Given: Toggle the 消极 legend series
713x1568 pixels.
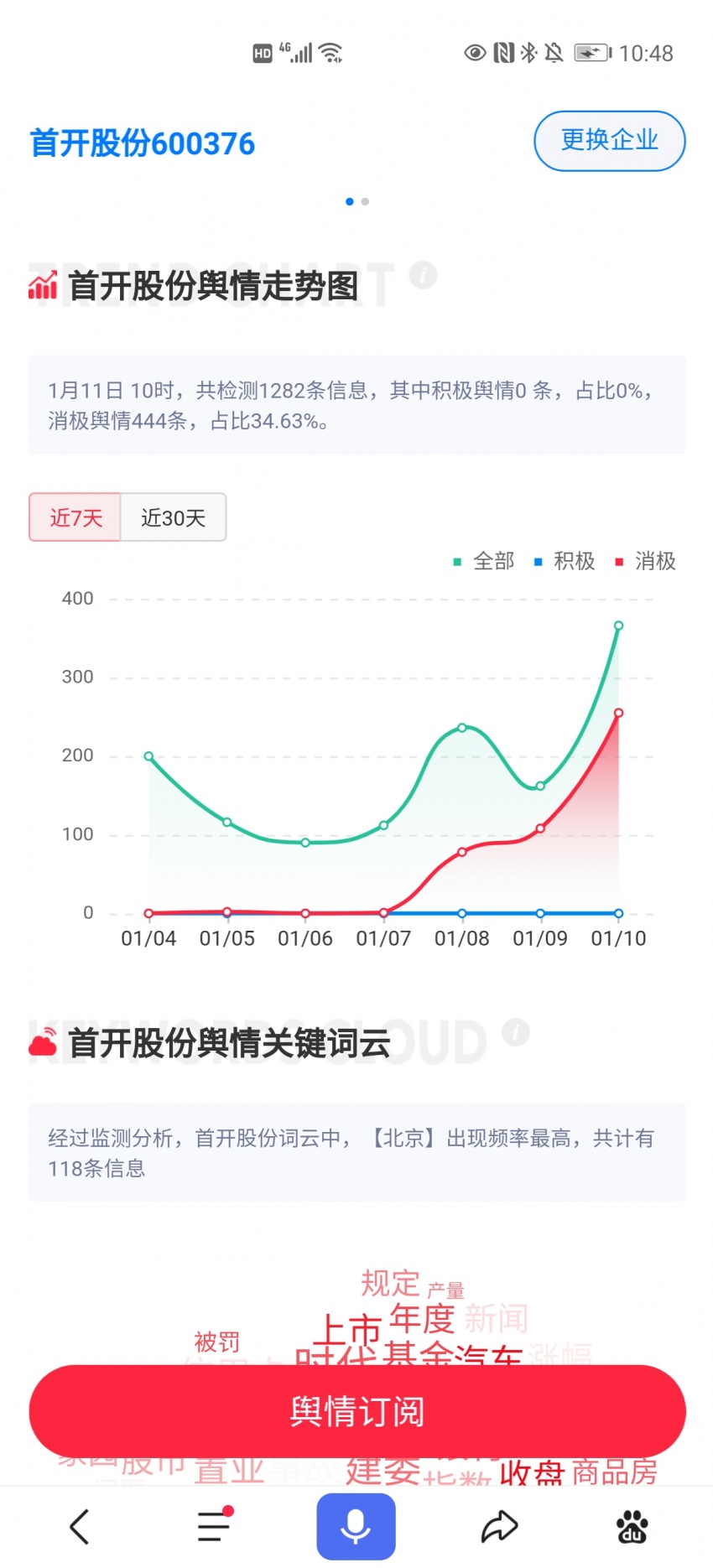Looking at the screenshot, I should (646, 561).
